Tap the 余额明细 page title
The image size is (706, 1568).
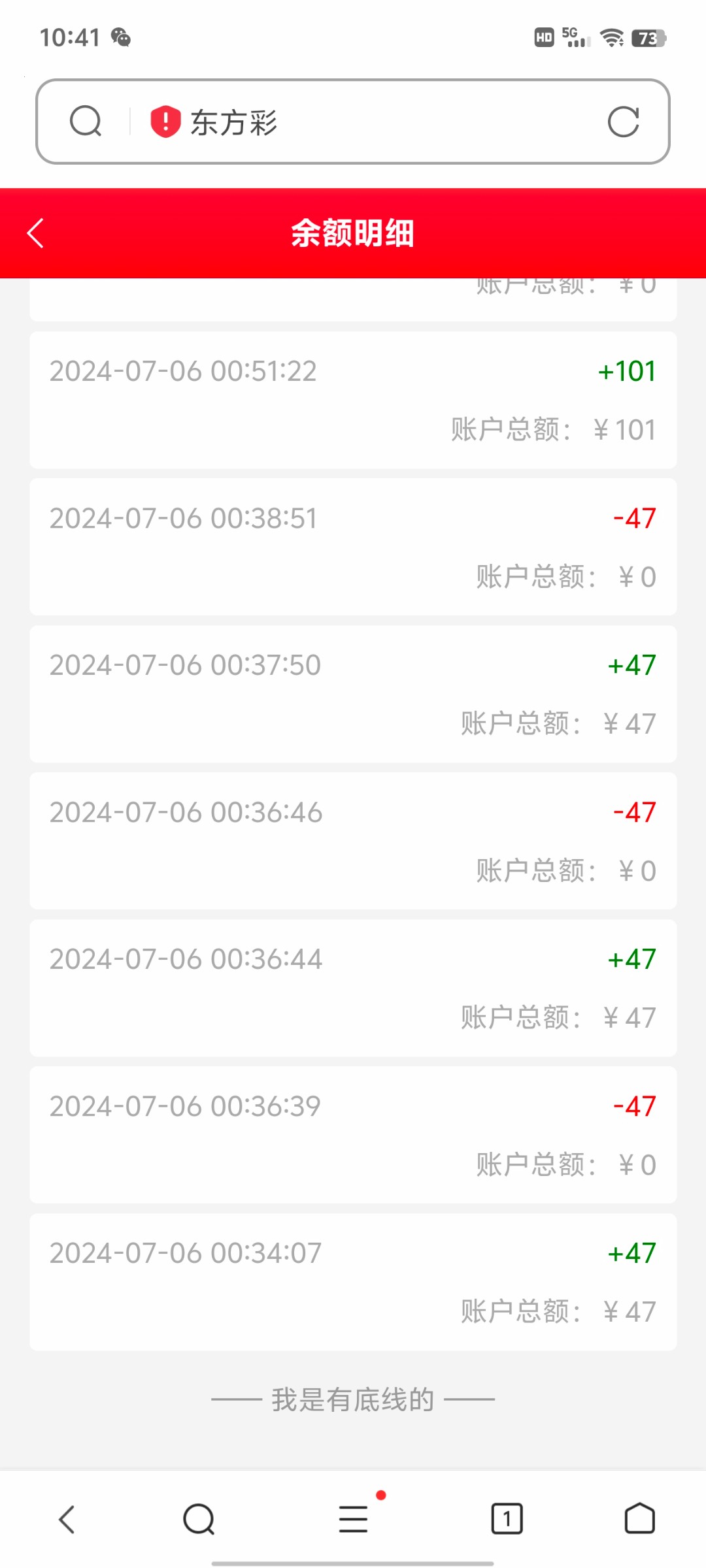point(353,234)
